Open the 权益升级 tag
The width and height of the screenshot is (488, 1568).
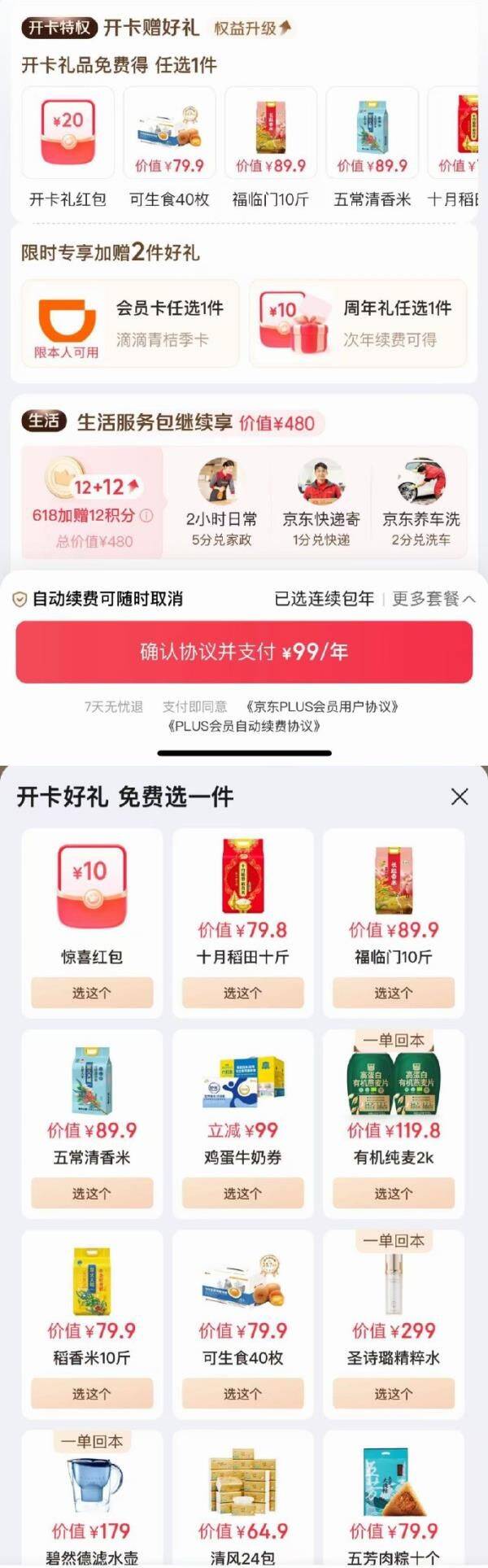252,28
